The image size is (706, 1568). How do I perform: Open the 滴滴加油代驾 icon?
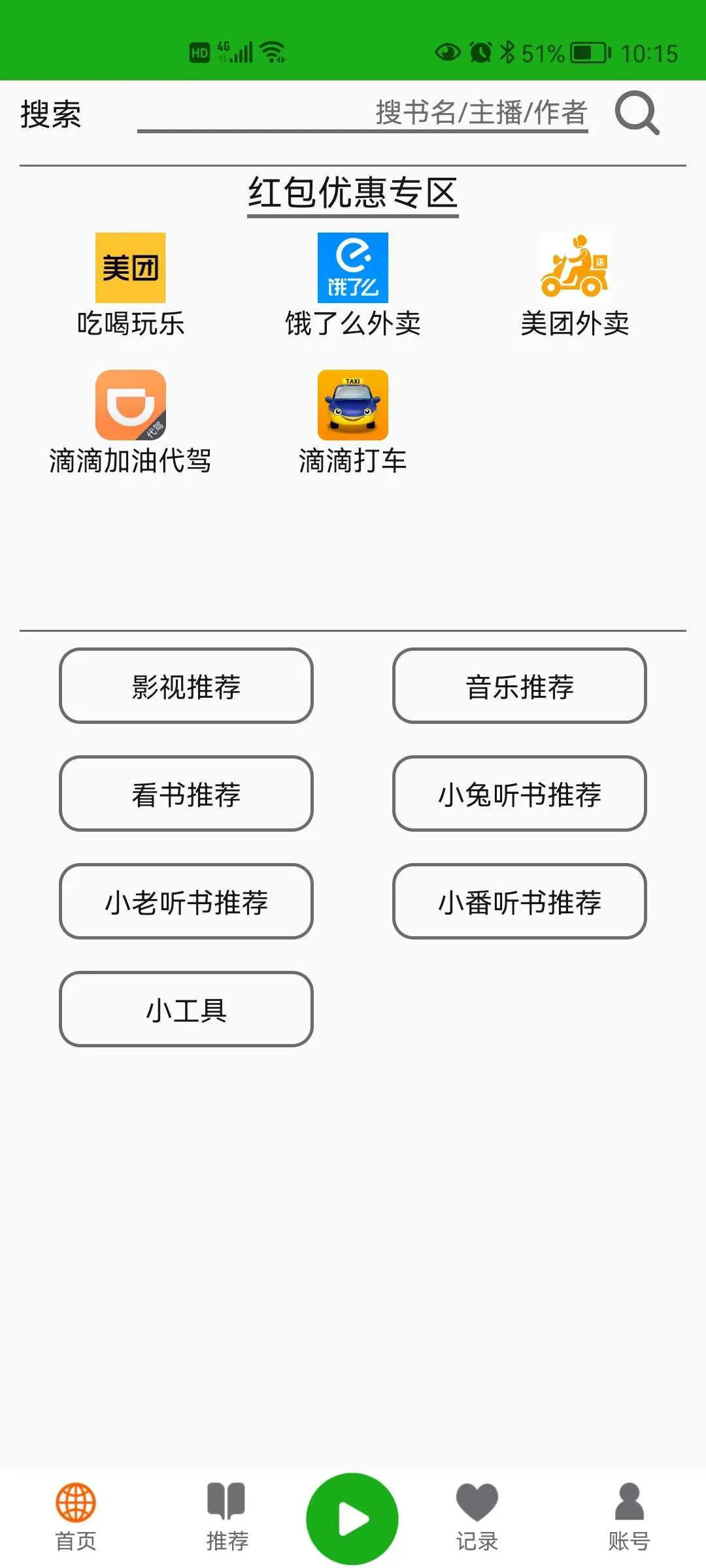[x=130, y=405]
